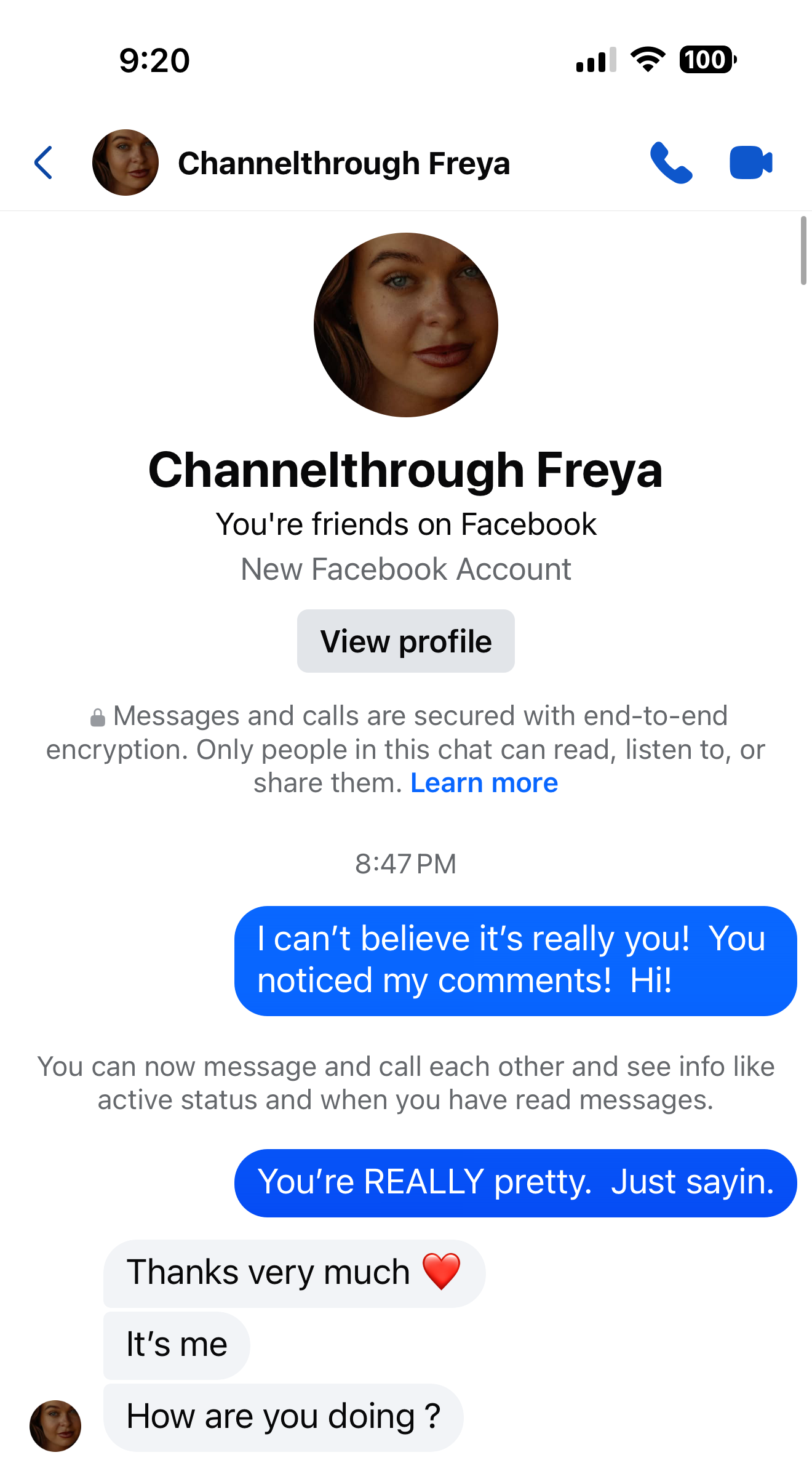The width and height of the screenshot is (812, 1463).
Task: Start a voice call with Channelthrough Freya
Action: [671, 163]
